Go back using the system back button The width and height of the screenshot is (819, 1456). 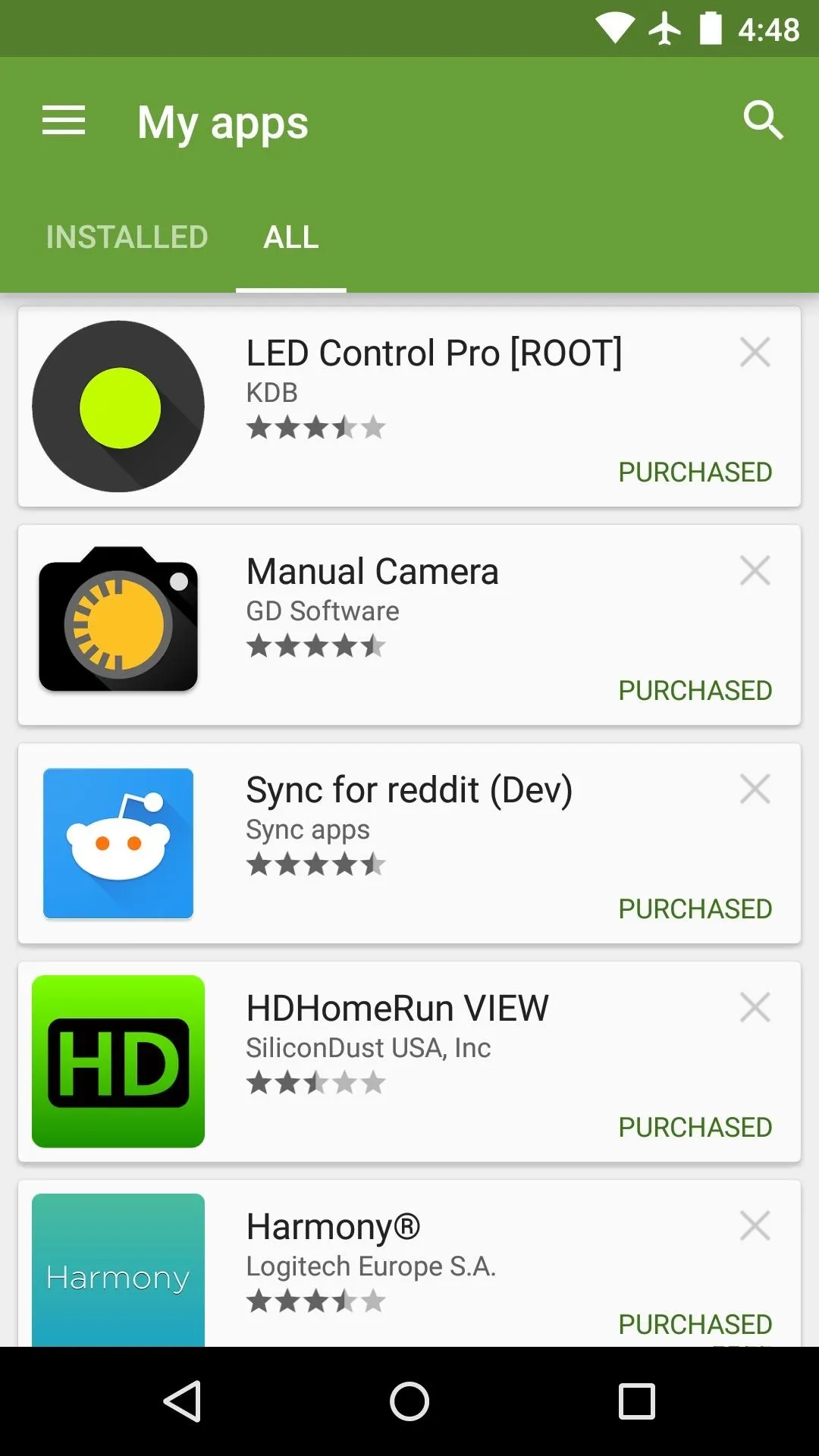click(183, 1401)
